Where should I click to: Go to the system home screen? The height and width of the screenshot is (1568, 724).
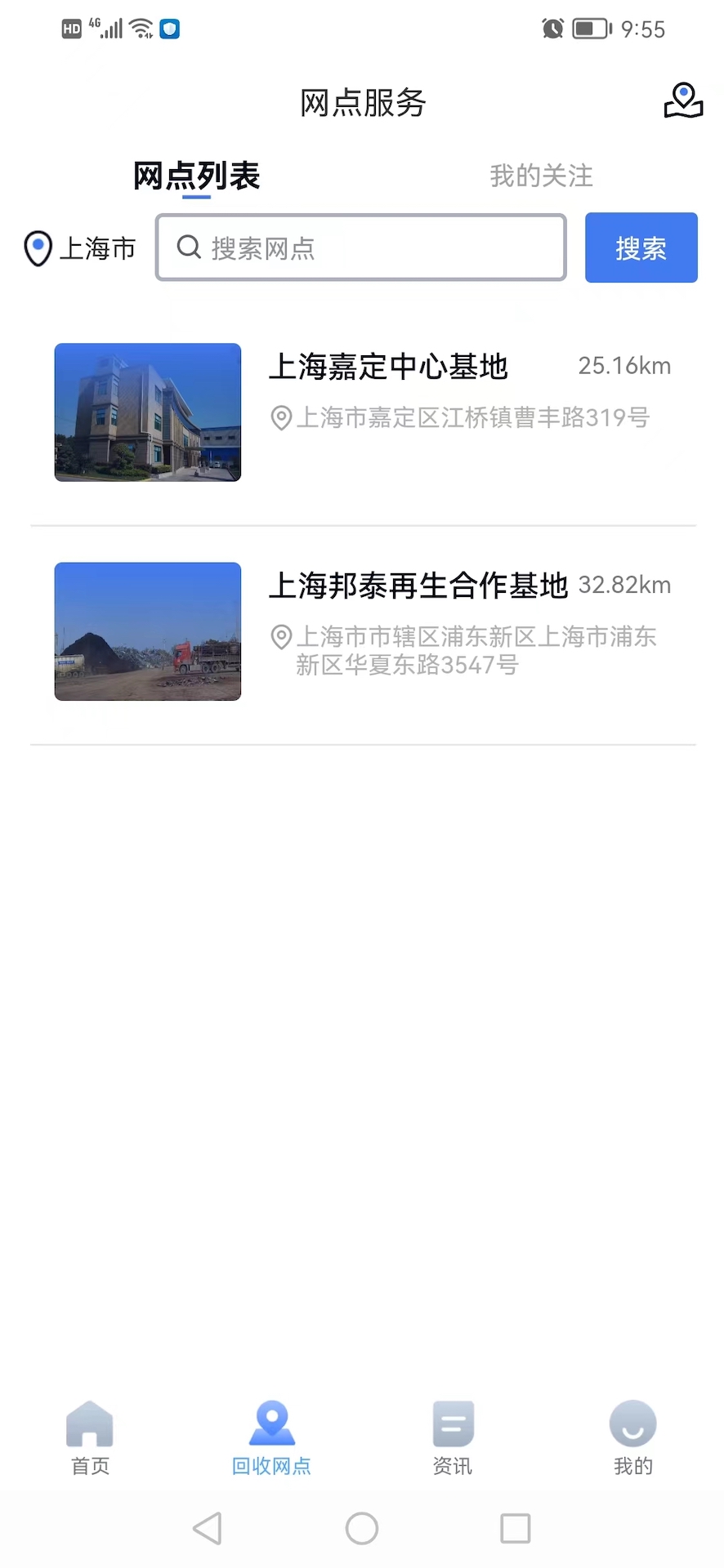[x=362, y=1528]
